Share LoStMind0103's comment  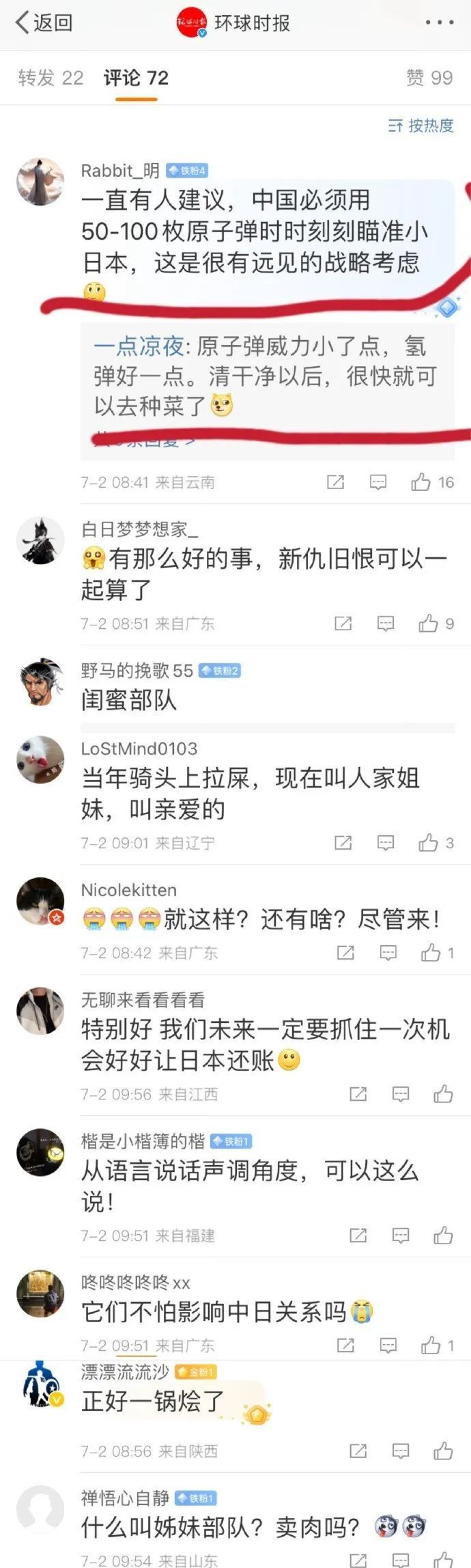[x=343, y=843]
